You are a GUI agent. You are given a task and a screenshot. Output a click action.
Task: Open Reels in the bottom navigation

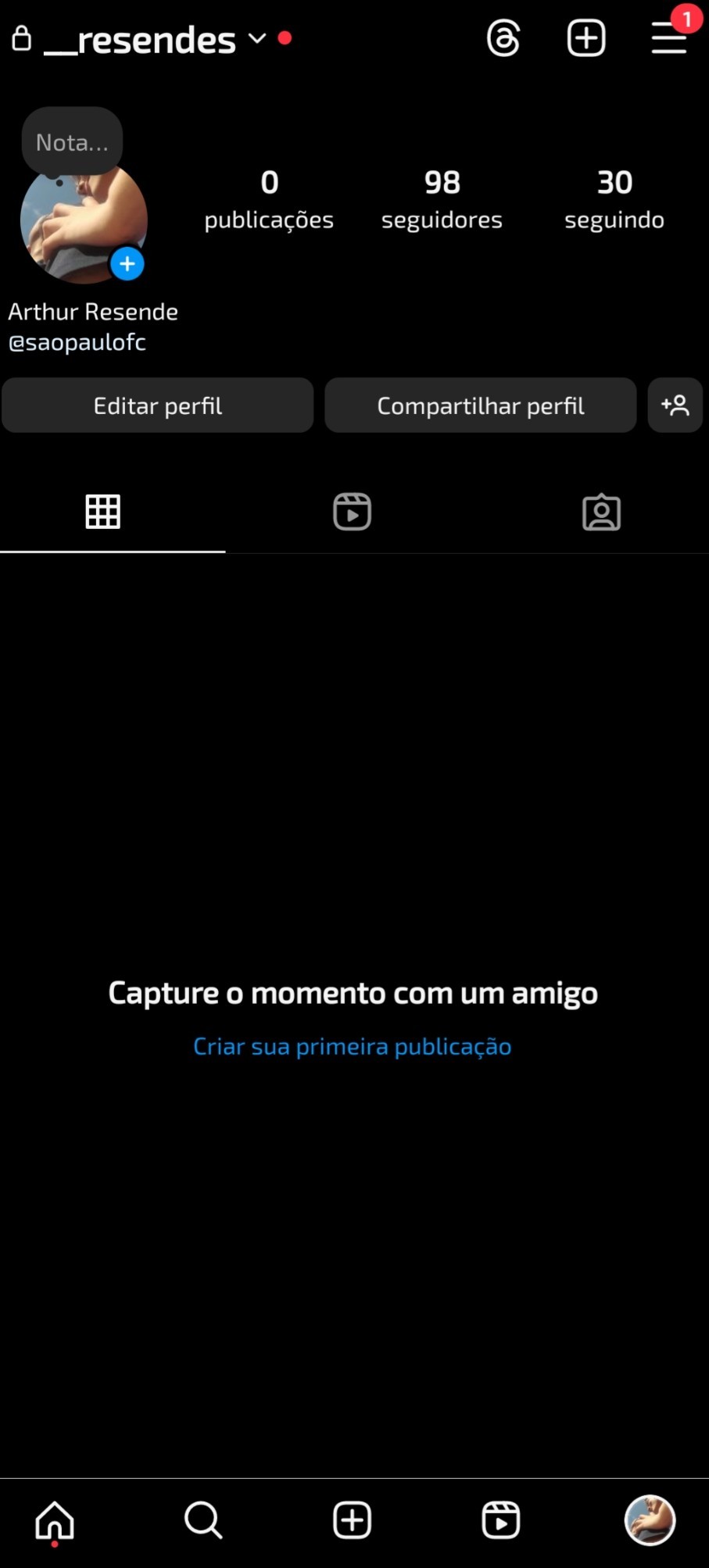501,1520
